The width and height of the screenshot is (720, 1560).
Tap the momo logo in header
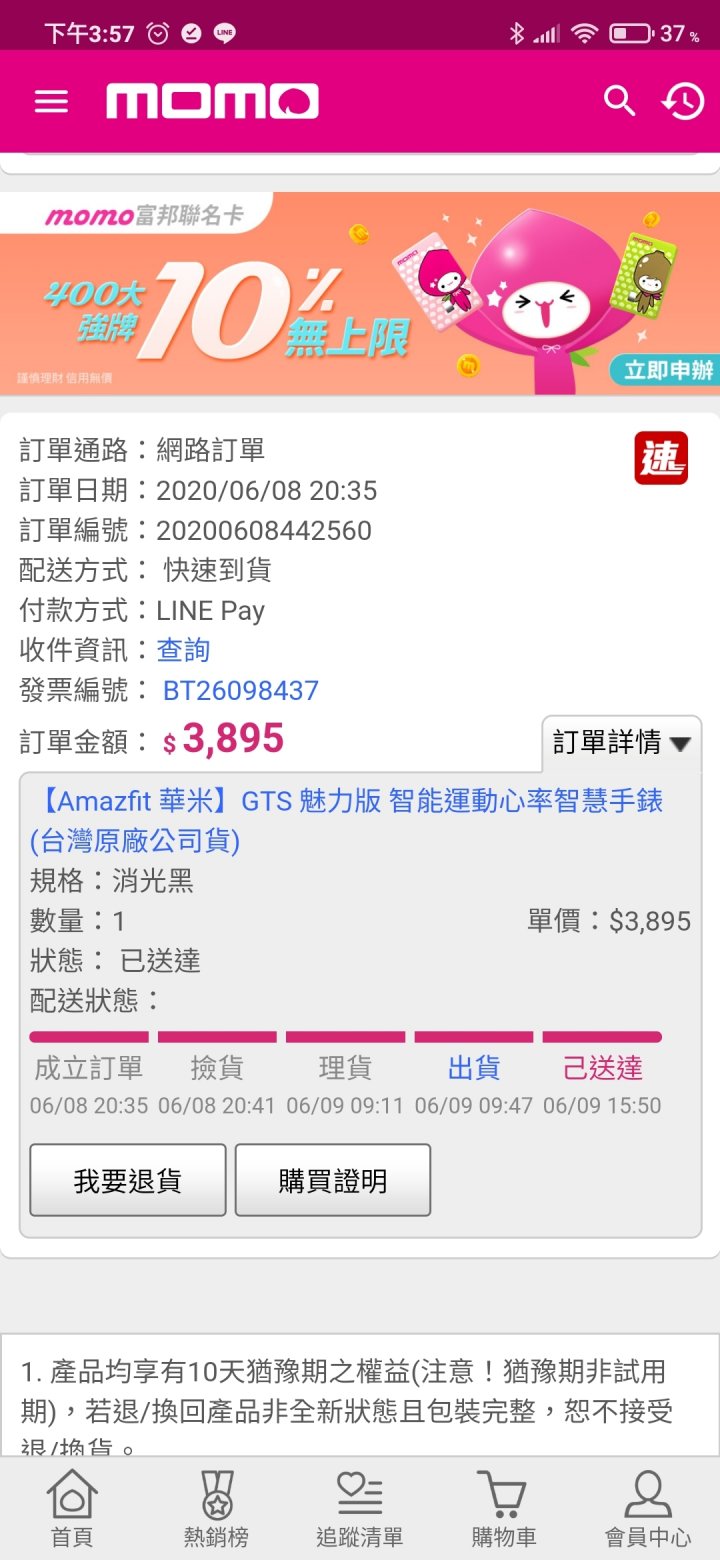(x=213, y=101)
